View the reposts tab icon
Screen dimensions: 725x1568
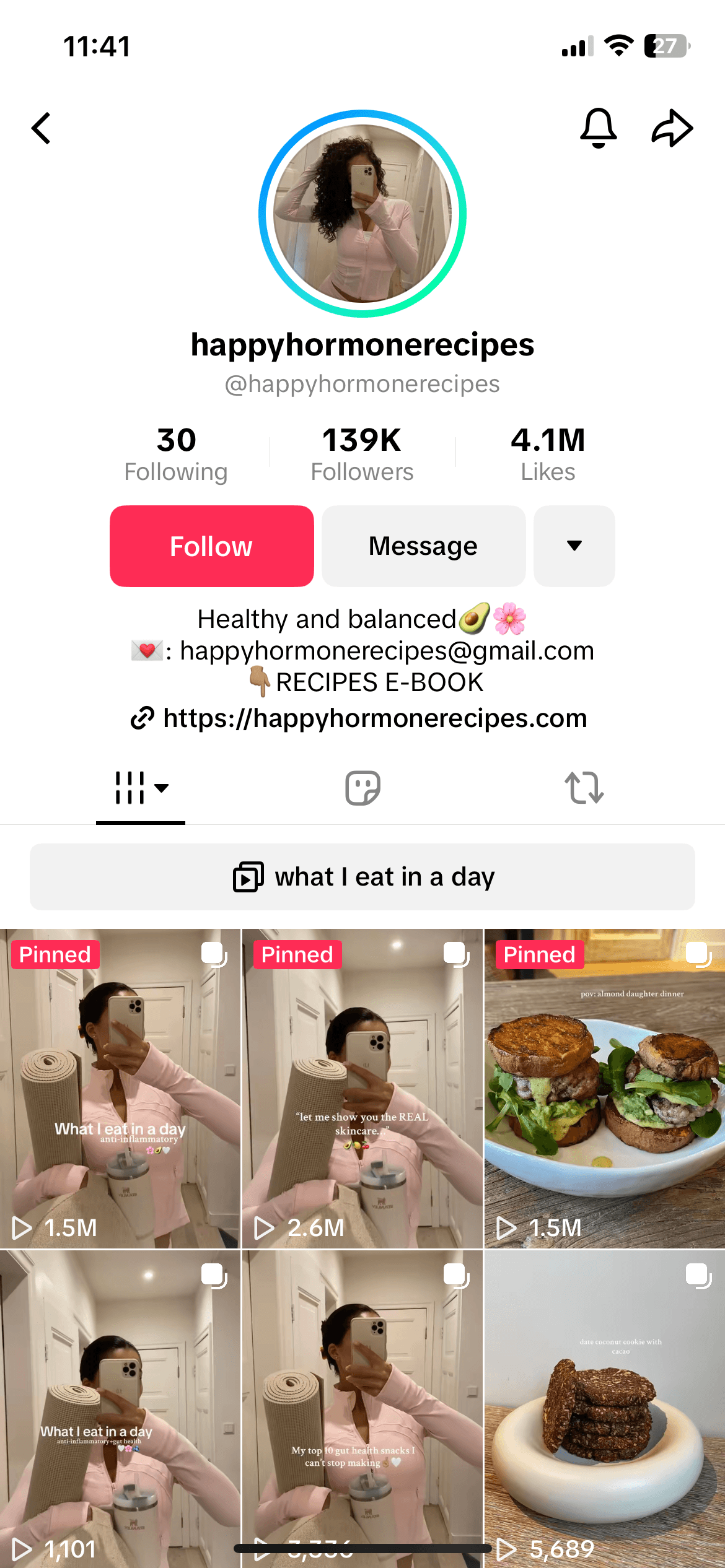tap(585, 788)
